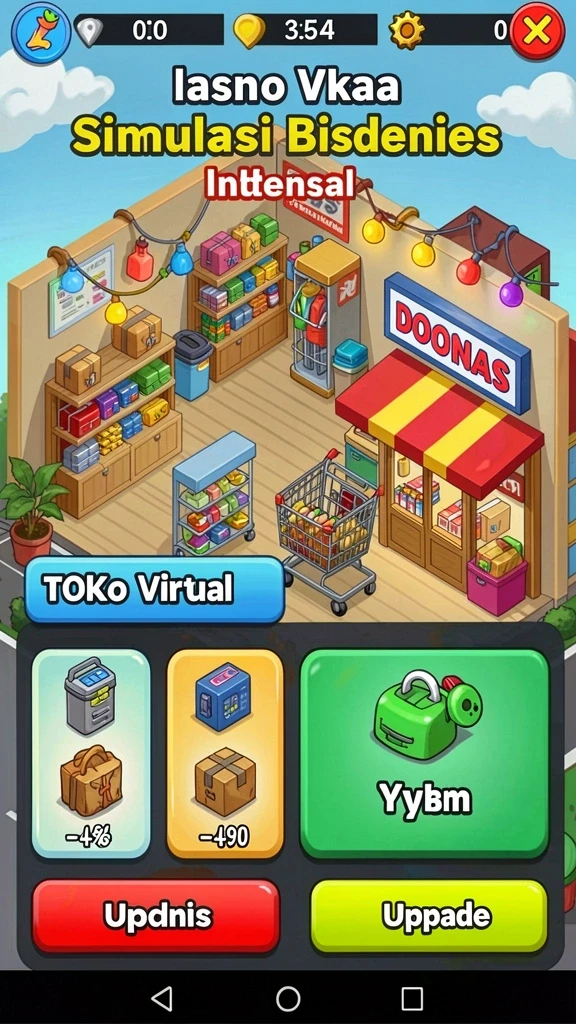Tap the red Updnis button
This screenshot has width=576, height=1024.
(157, 916)
